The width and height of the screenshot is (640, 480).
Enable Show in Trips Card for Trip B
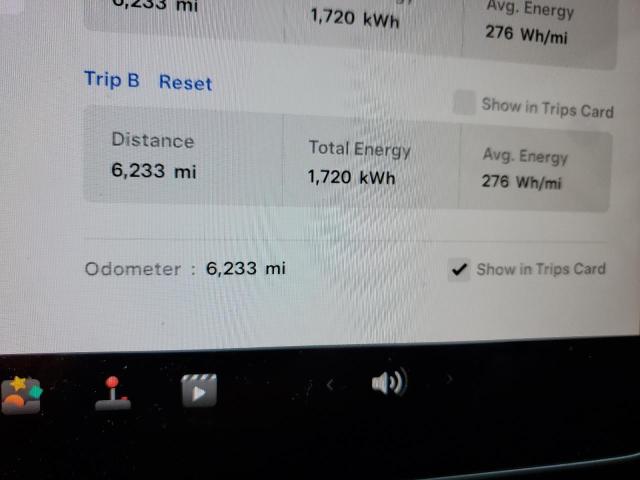464,103
